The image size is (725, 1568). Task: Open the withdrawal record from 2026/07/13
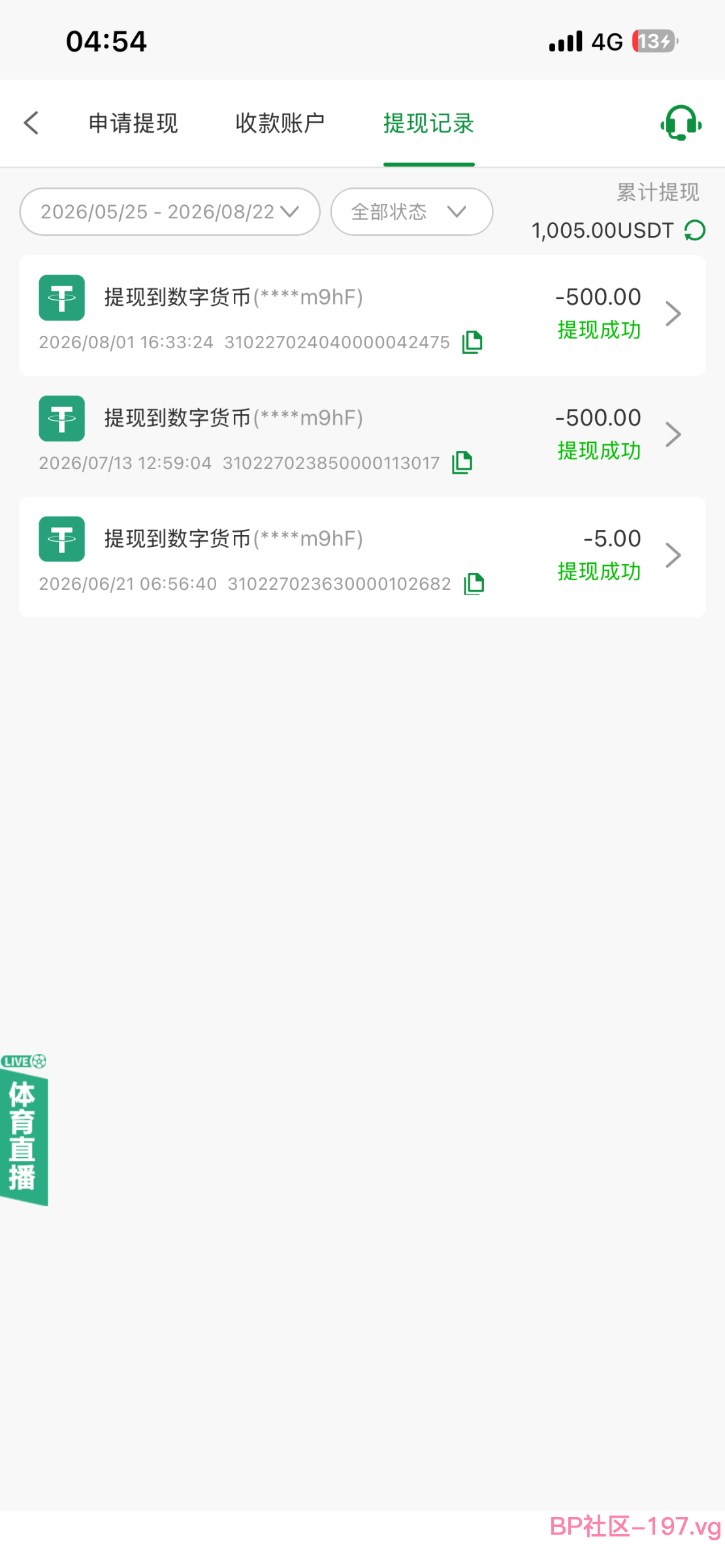point(362,436)
